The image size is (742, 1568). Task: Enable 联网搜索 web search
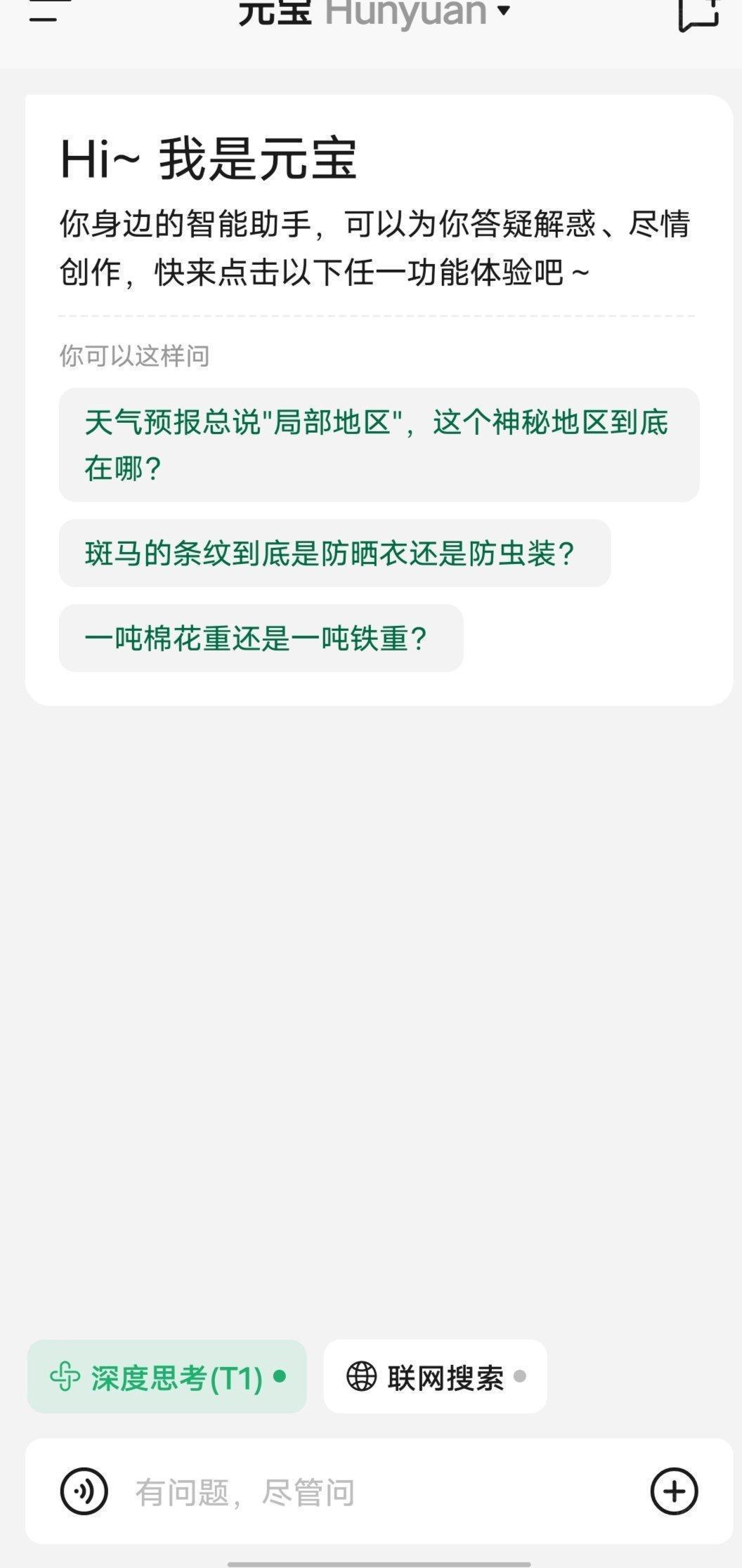coord(435,1376)
